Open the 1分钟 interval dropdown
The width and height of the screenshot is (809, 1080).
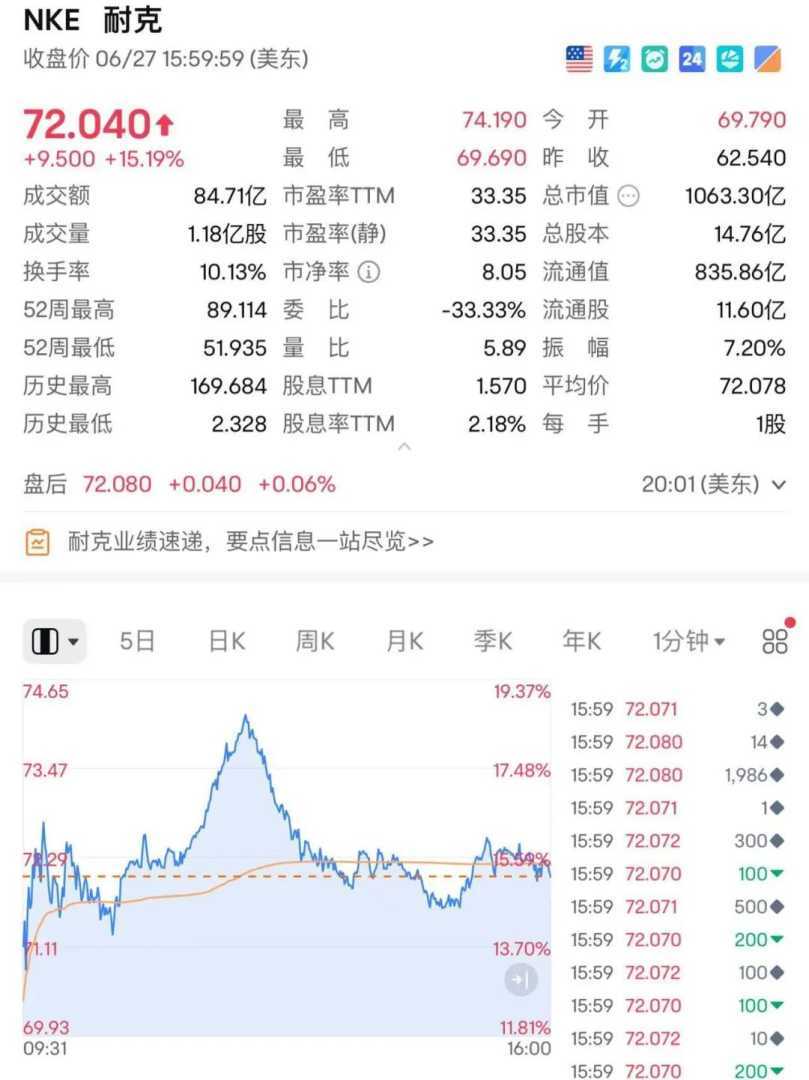pyautogui.click(x=689, y=641)
